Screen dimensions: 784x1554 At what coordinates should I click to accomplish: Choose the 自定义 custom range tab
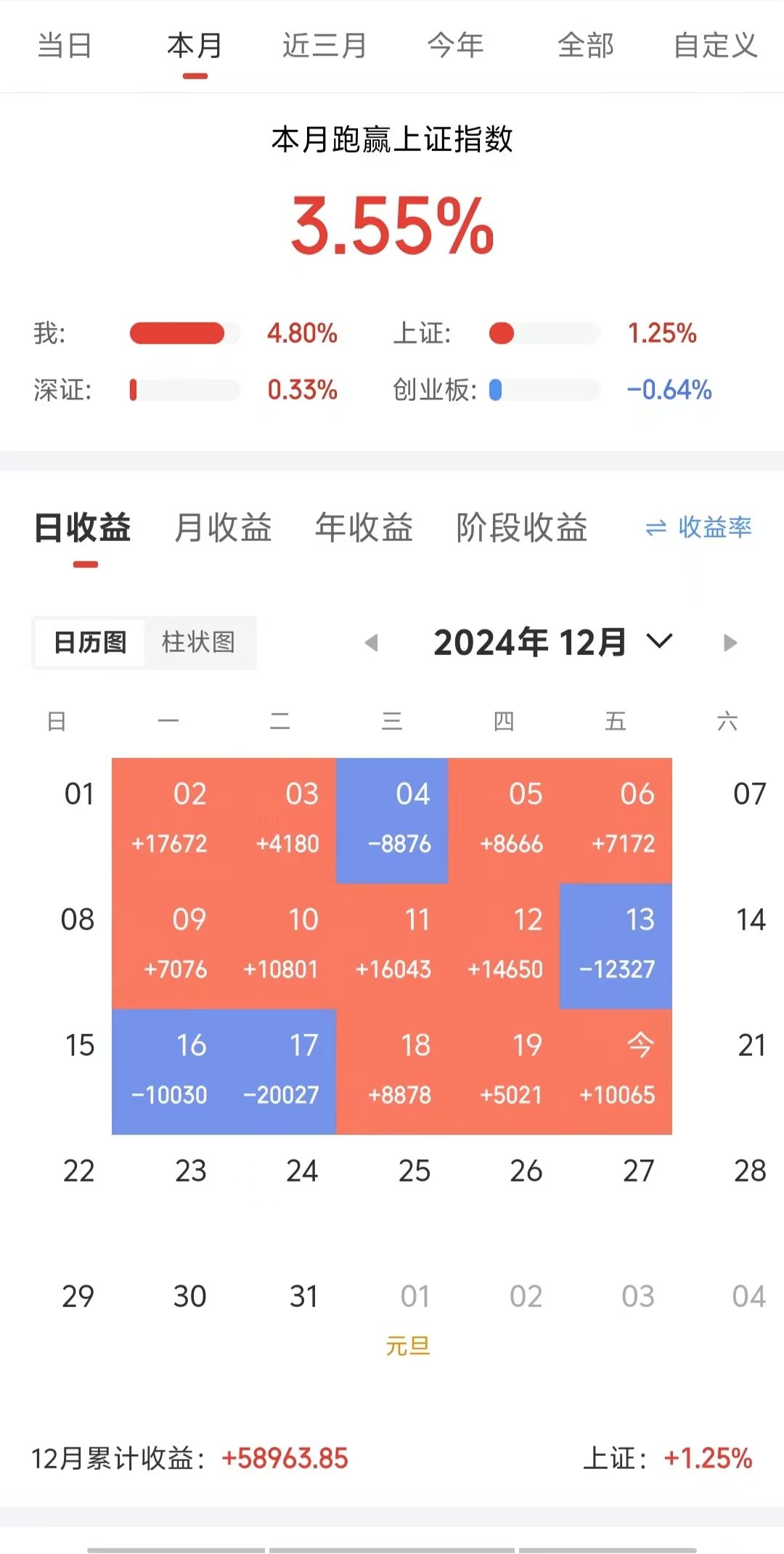715,46
